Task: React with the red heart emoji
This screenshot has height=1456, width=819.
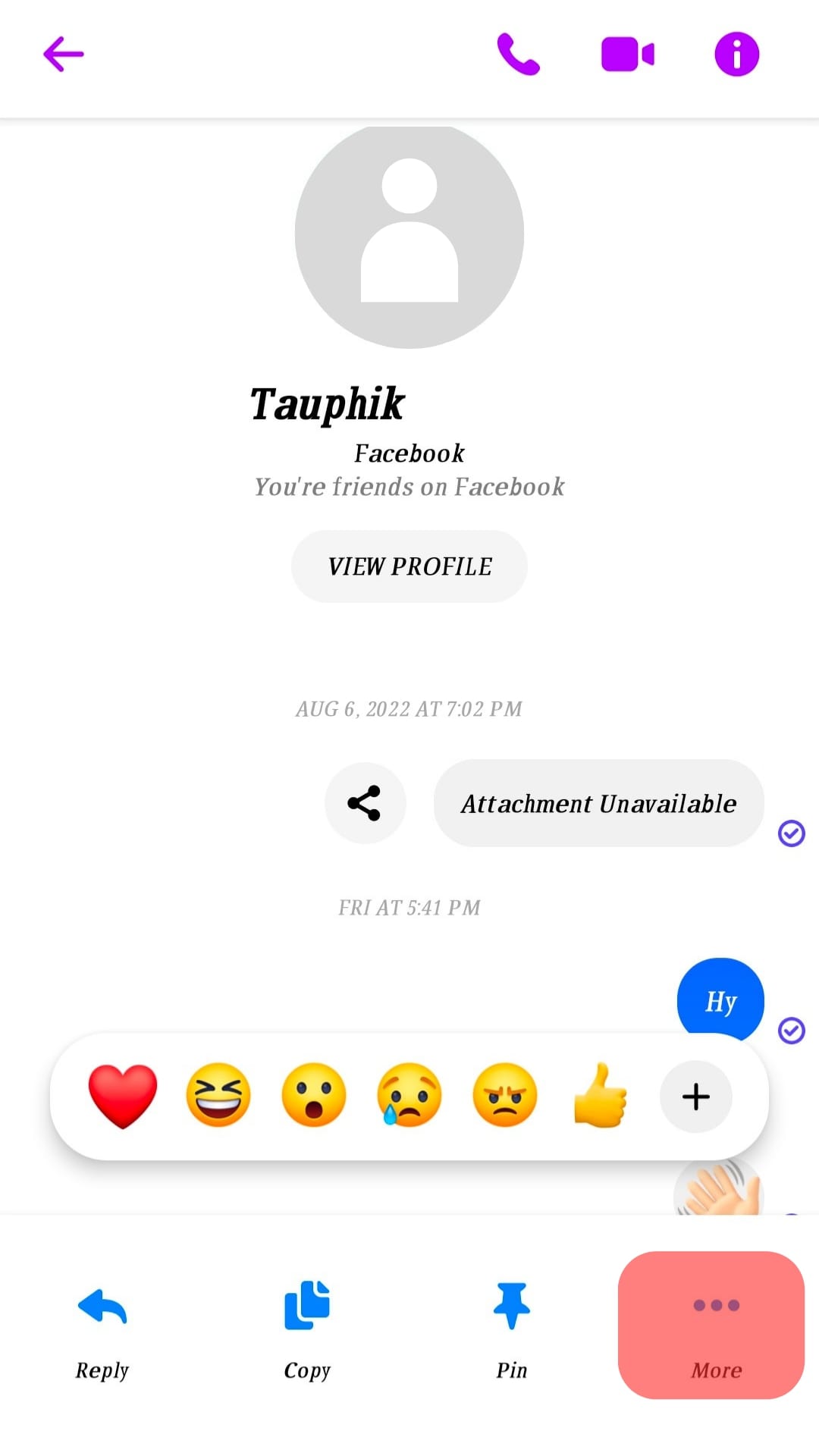Action: point(123,1096)
